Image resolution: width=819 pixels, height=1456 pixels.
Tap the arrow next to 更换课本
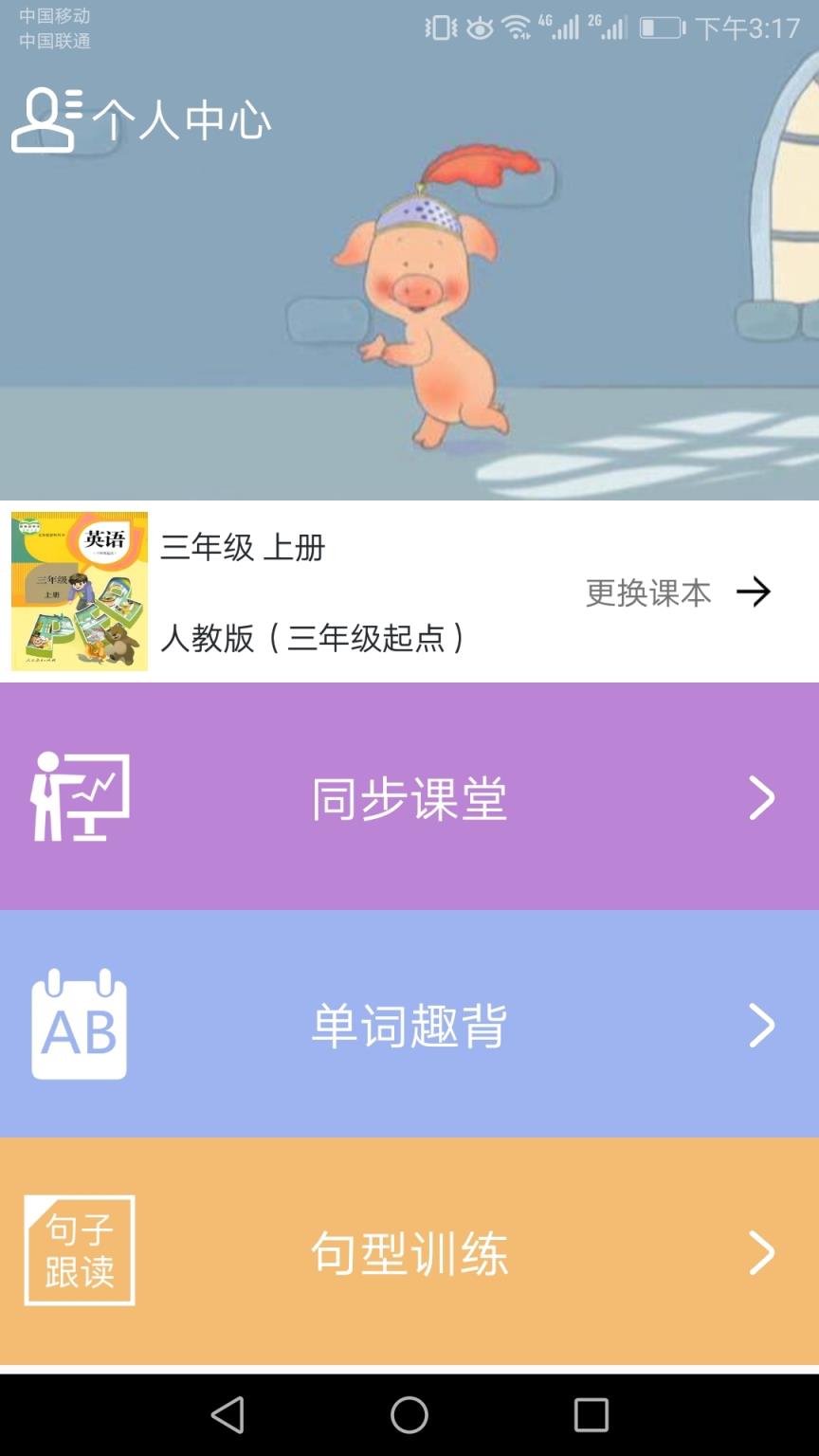(x=755, y=591)
